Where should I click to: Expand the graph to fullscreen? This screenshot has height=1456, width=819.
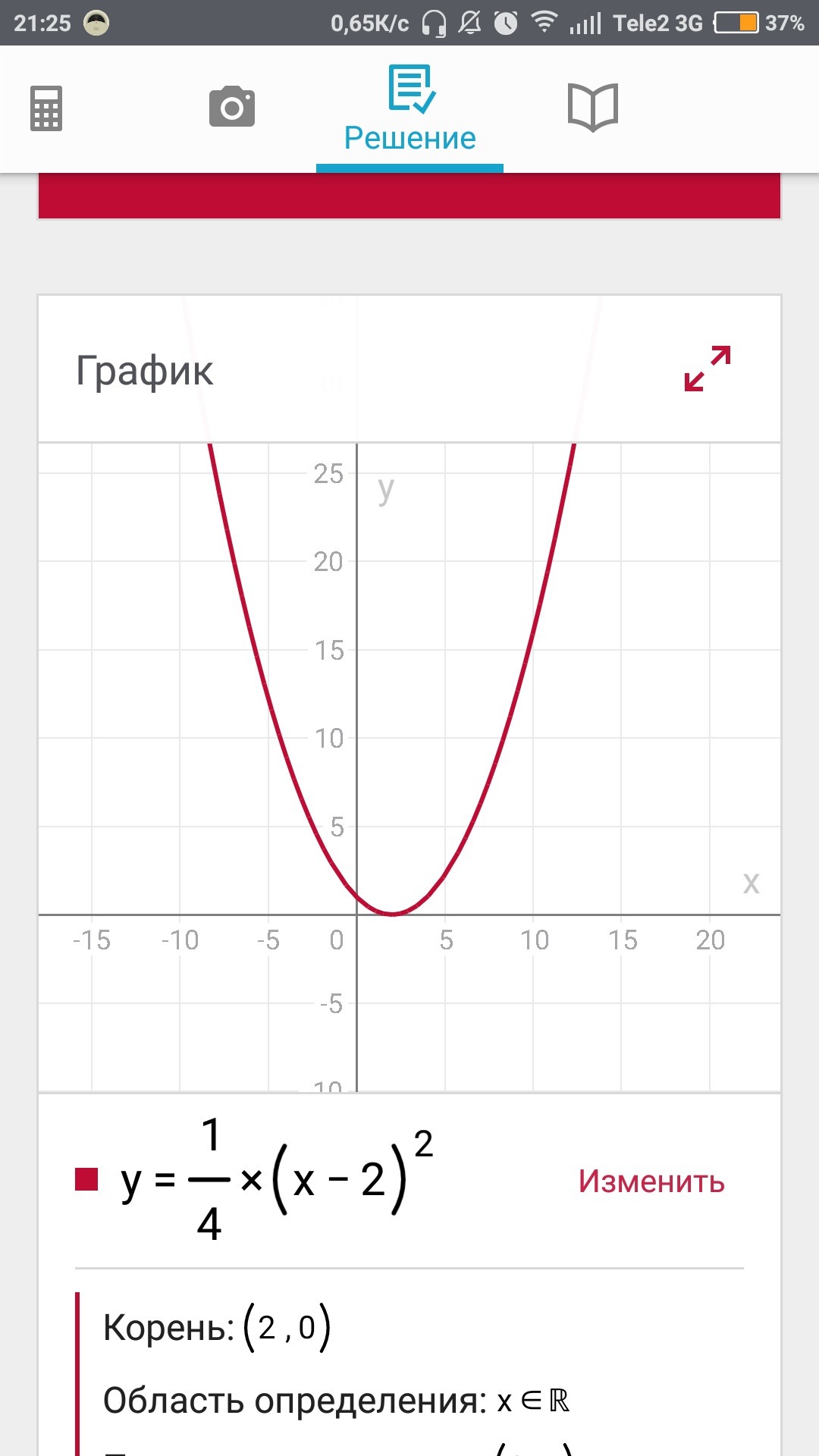click(x=707, y=369)
